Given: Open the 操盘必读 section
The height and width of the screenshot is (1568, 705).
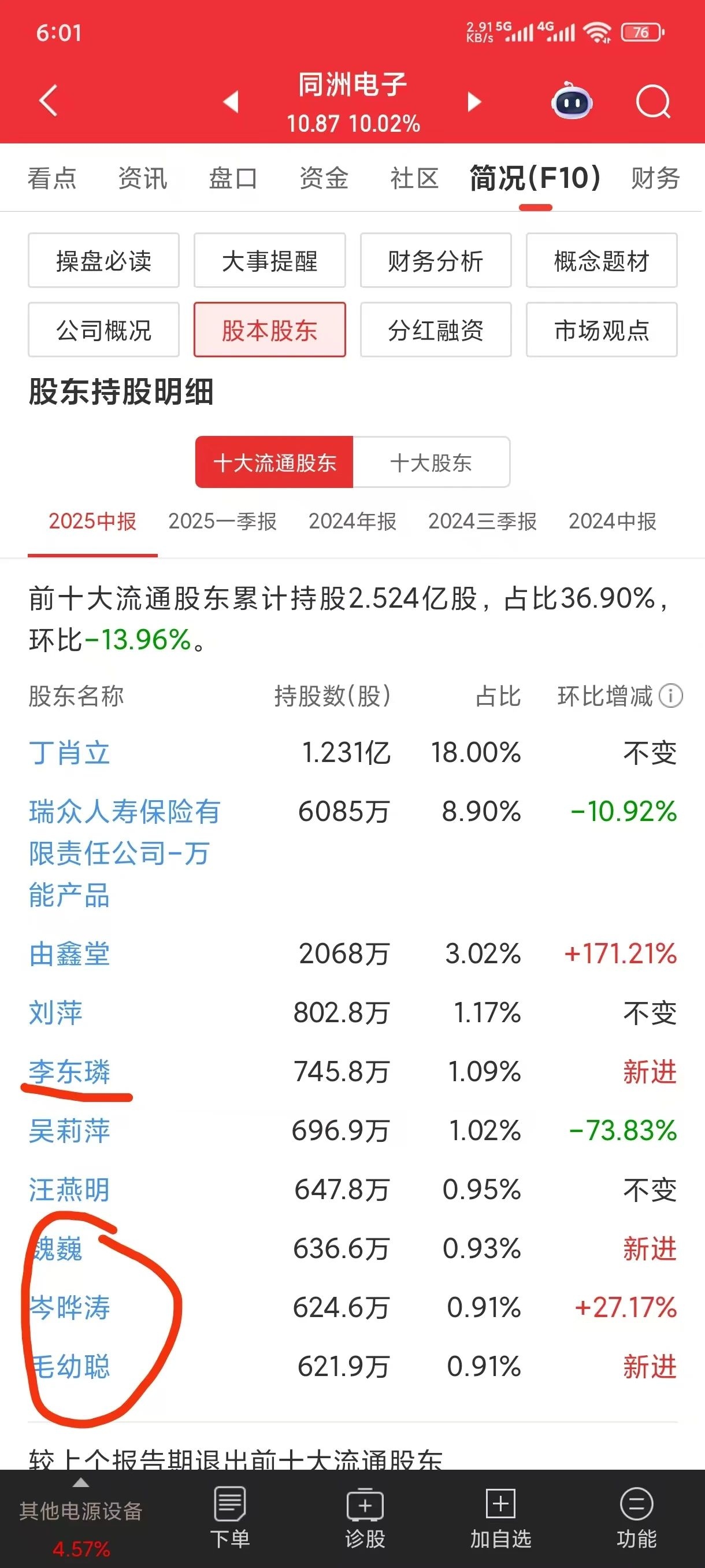Looking at the screenshot, I should pos(103,261).
